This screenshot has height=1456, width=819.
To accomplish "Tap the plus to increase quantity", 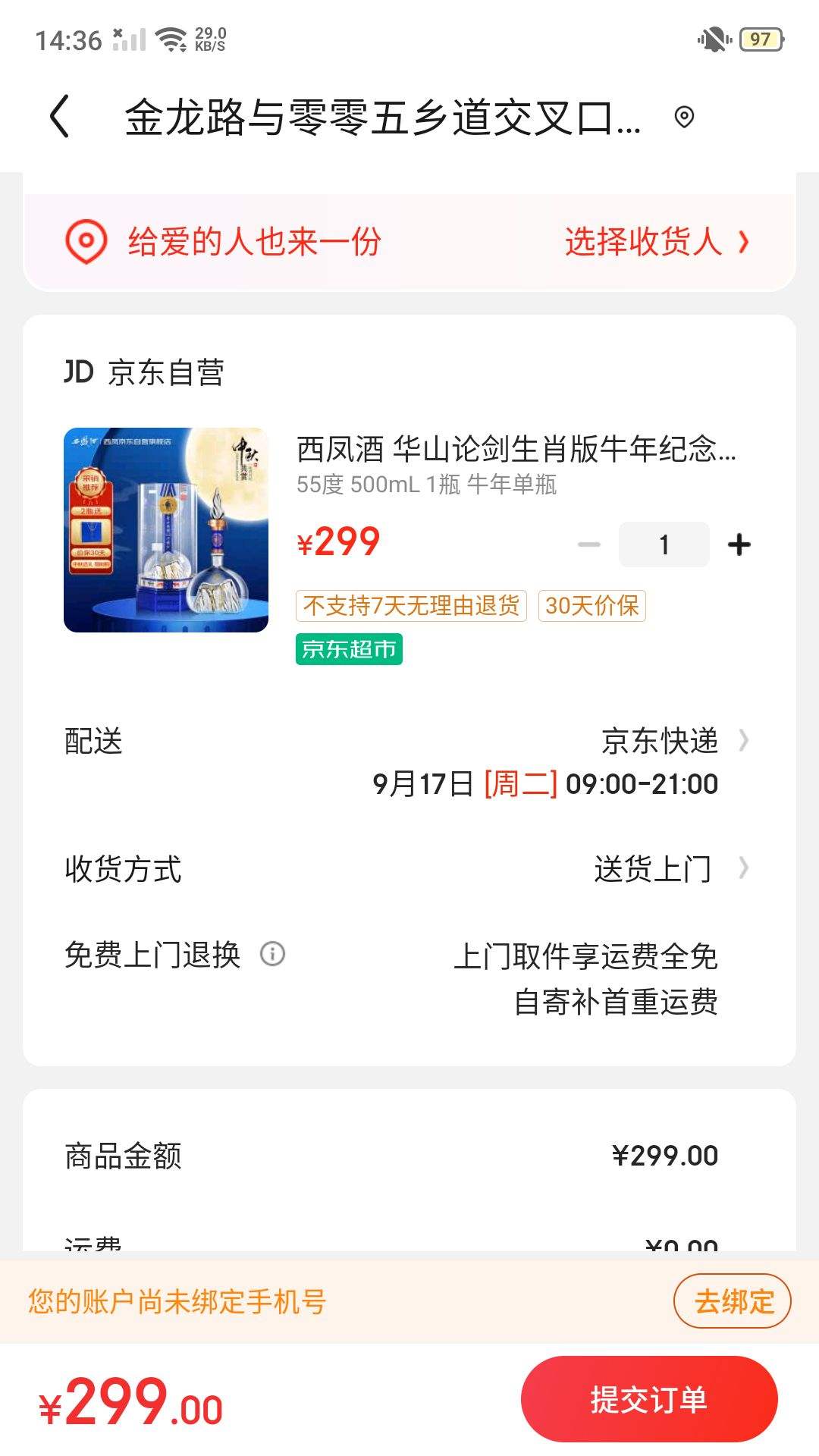I will [741, 544].
